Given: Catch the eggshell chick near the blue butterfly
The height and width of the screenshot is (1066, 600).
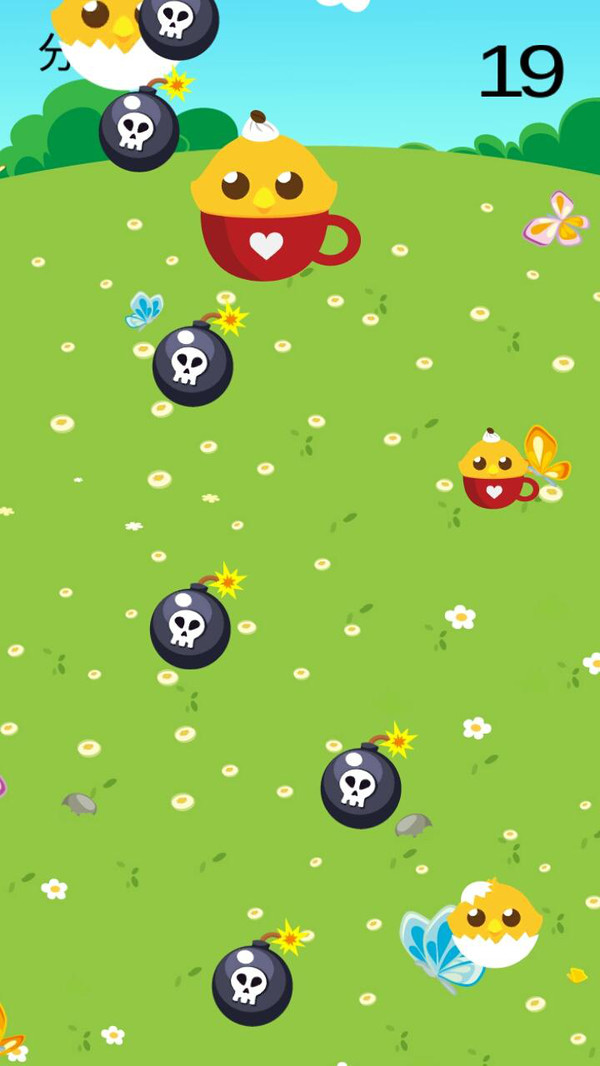Looking at the screenshot, I should 495,924.
